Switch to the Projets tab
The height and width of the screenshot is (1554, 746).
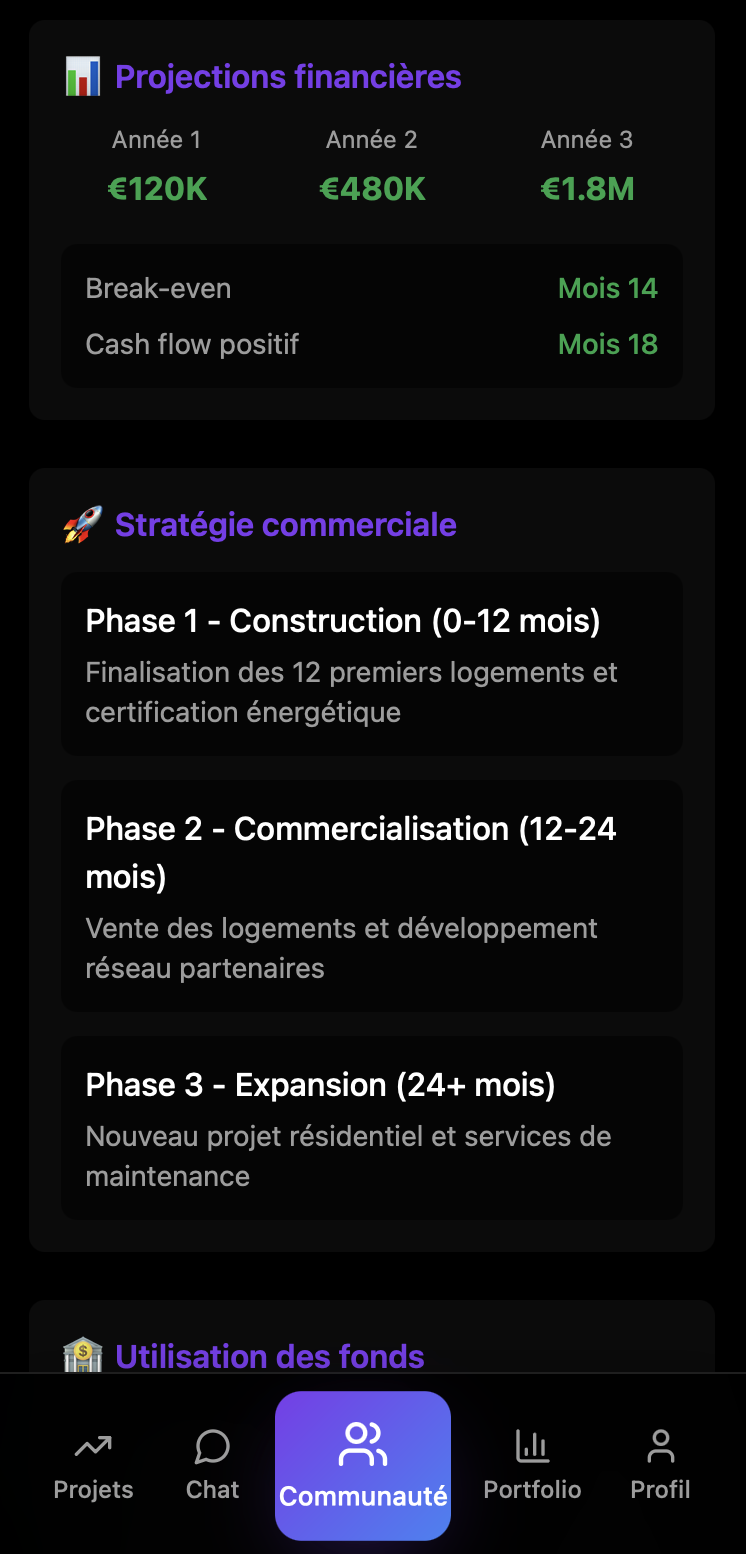click(x=92, y=1465)
